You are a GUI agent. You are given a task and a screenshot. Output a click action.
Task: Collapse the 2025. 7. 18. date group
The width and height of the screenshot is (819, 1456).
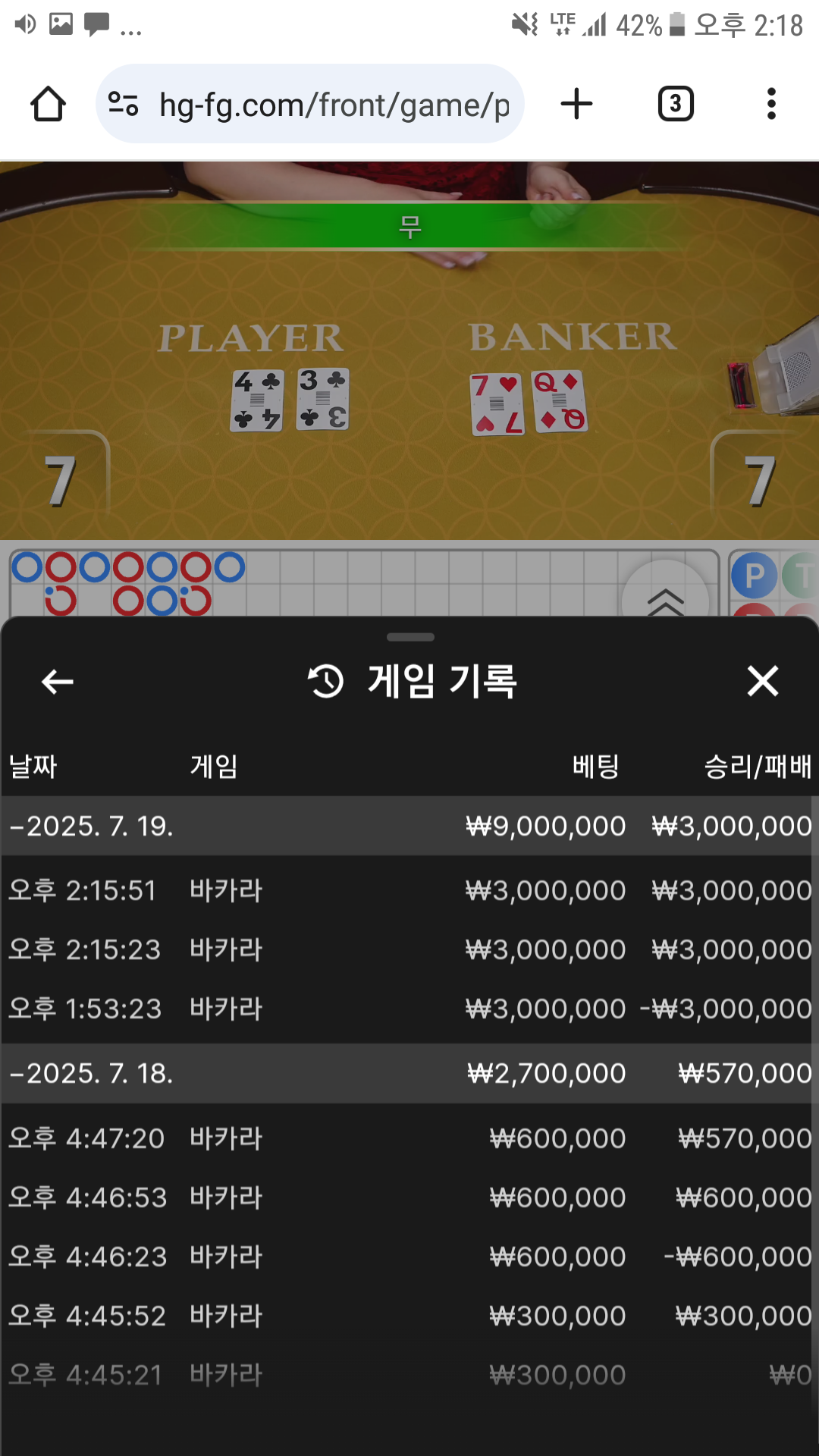tap(91, 1073)
